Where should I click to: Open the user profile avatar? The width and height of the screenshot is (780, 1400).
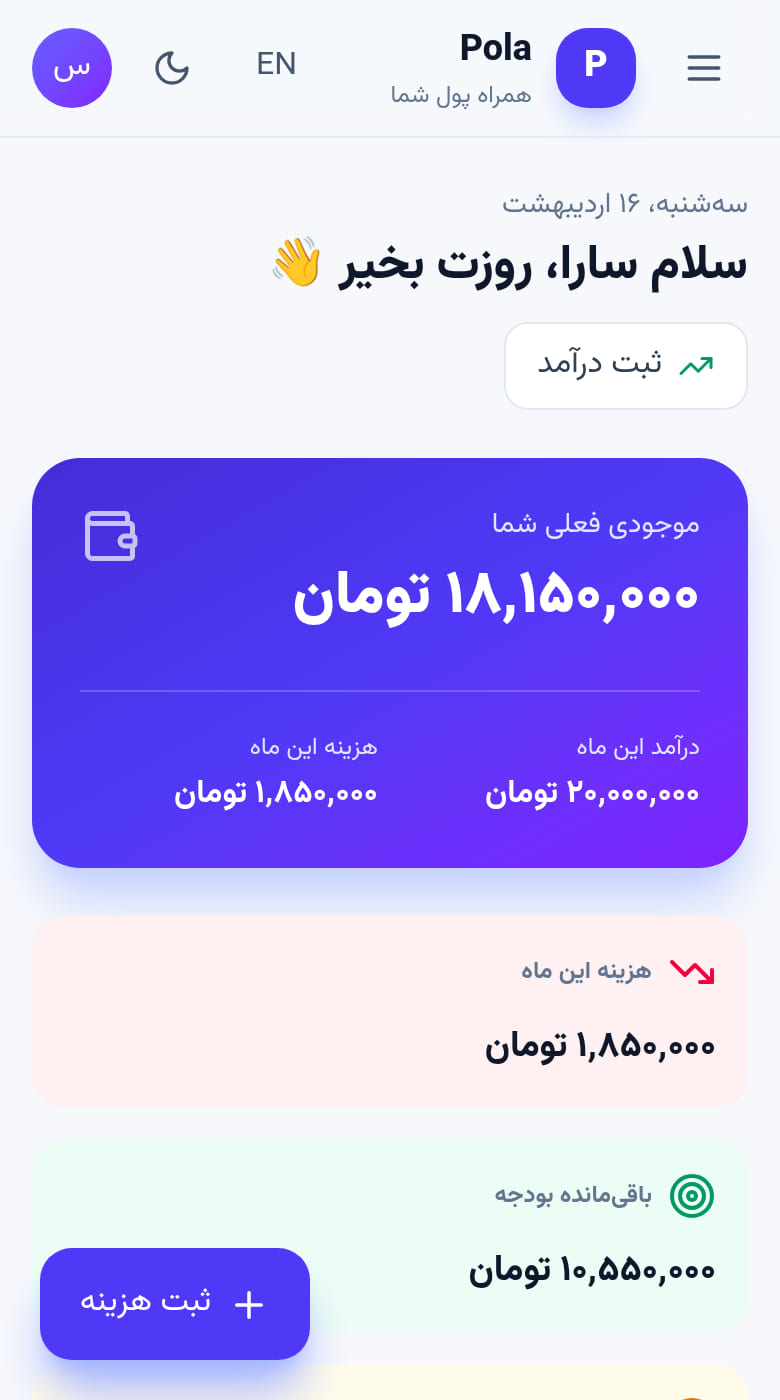[x=72, y=68]
